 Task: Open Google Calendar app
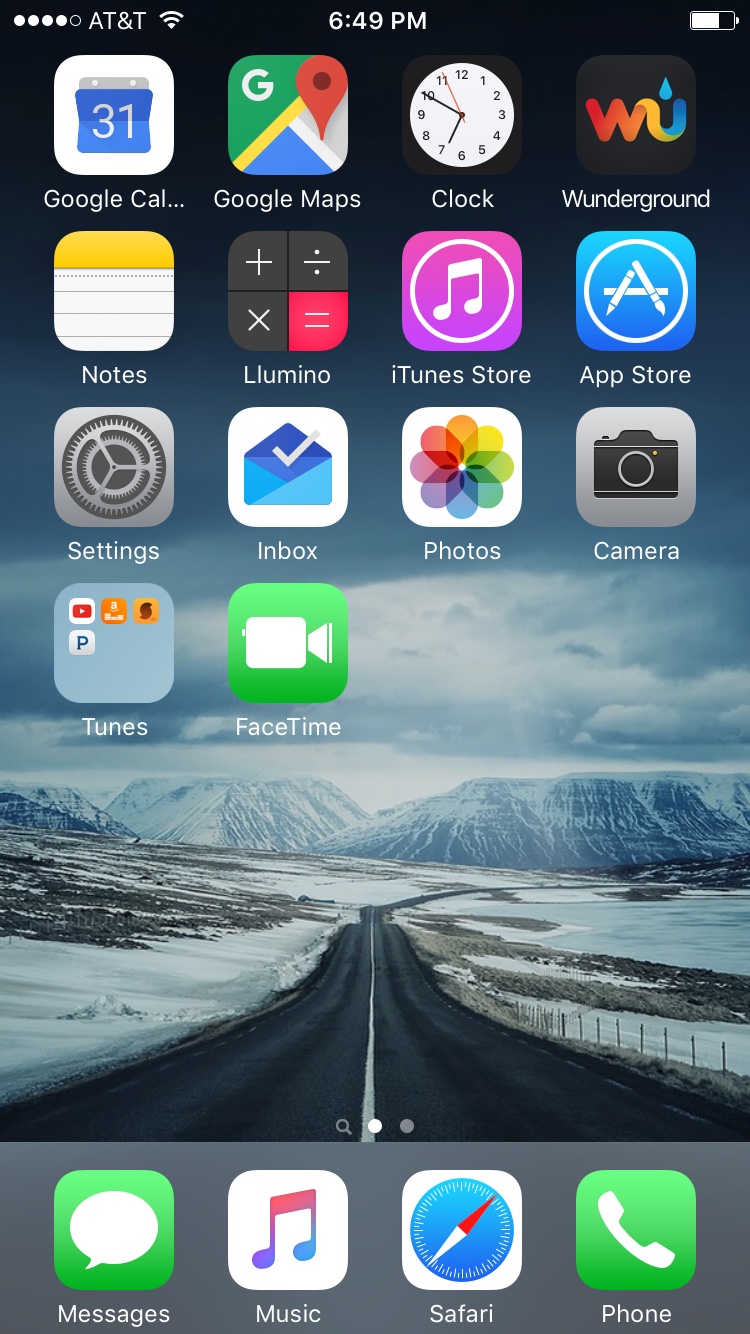(x=114, y=115)
